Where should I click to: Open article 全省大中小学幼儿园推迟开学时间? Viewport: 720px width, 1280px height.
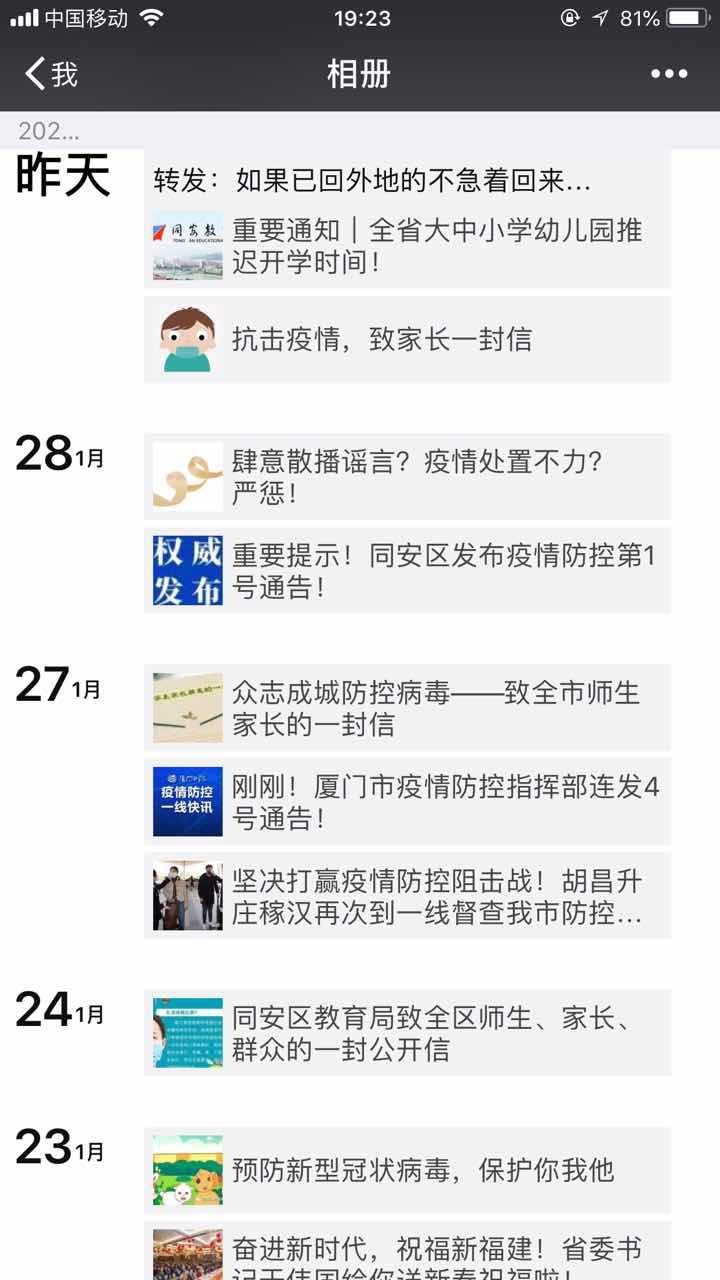[x=407, y=246]
